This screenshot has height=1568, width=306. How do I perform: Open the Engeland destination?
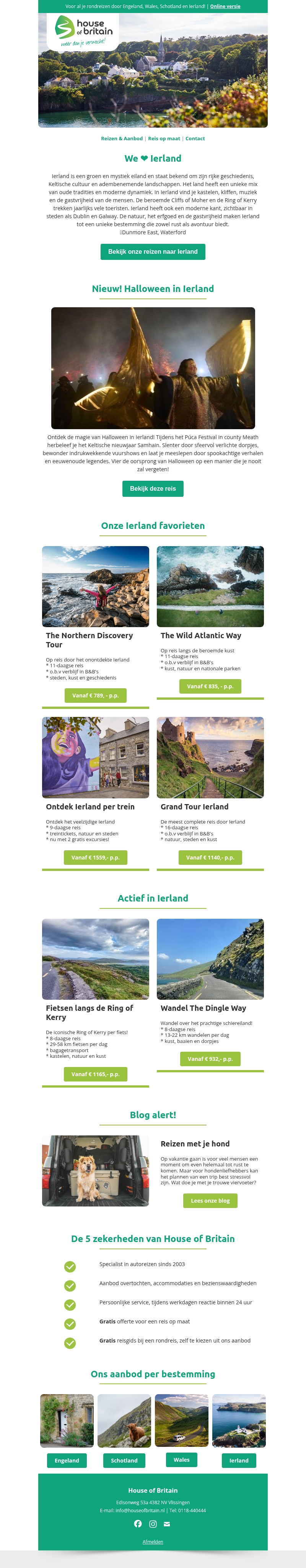(67, 1460)
